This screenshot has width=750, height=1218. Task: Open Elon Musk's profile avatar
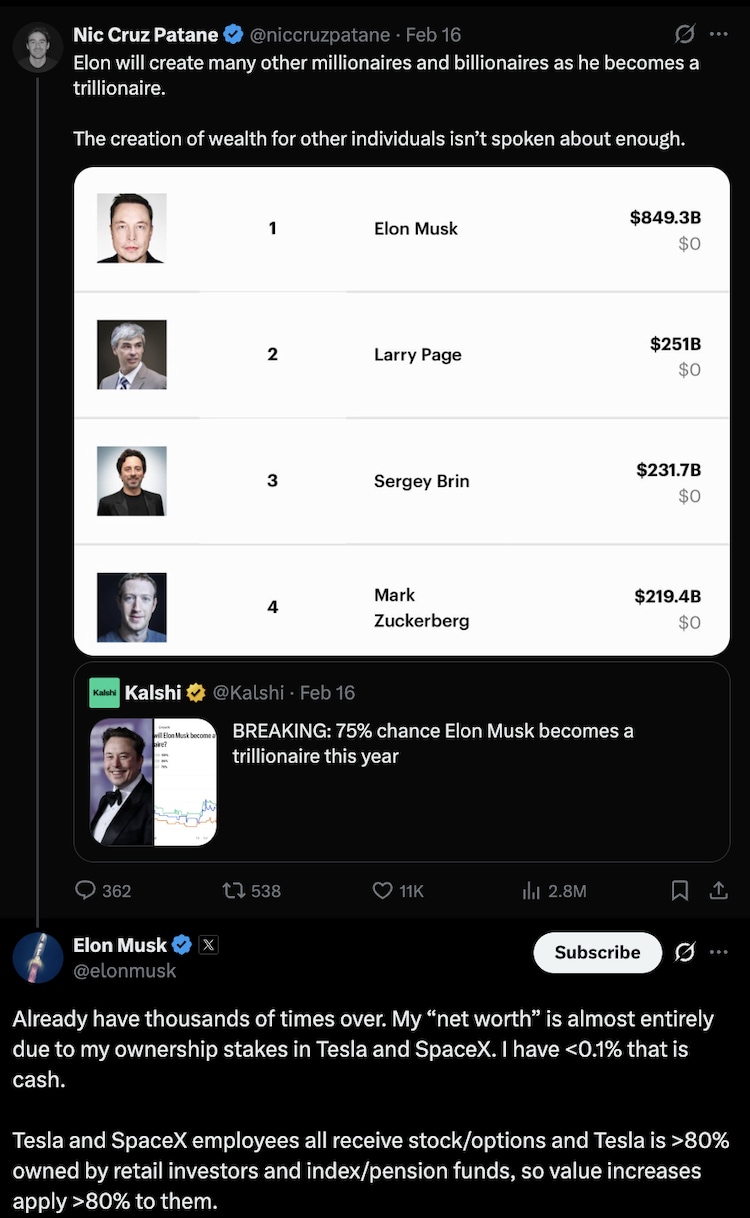[38, 957]
